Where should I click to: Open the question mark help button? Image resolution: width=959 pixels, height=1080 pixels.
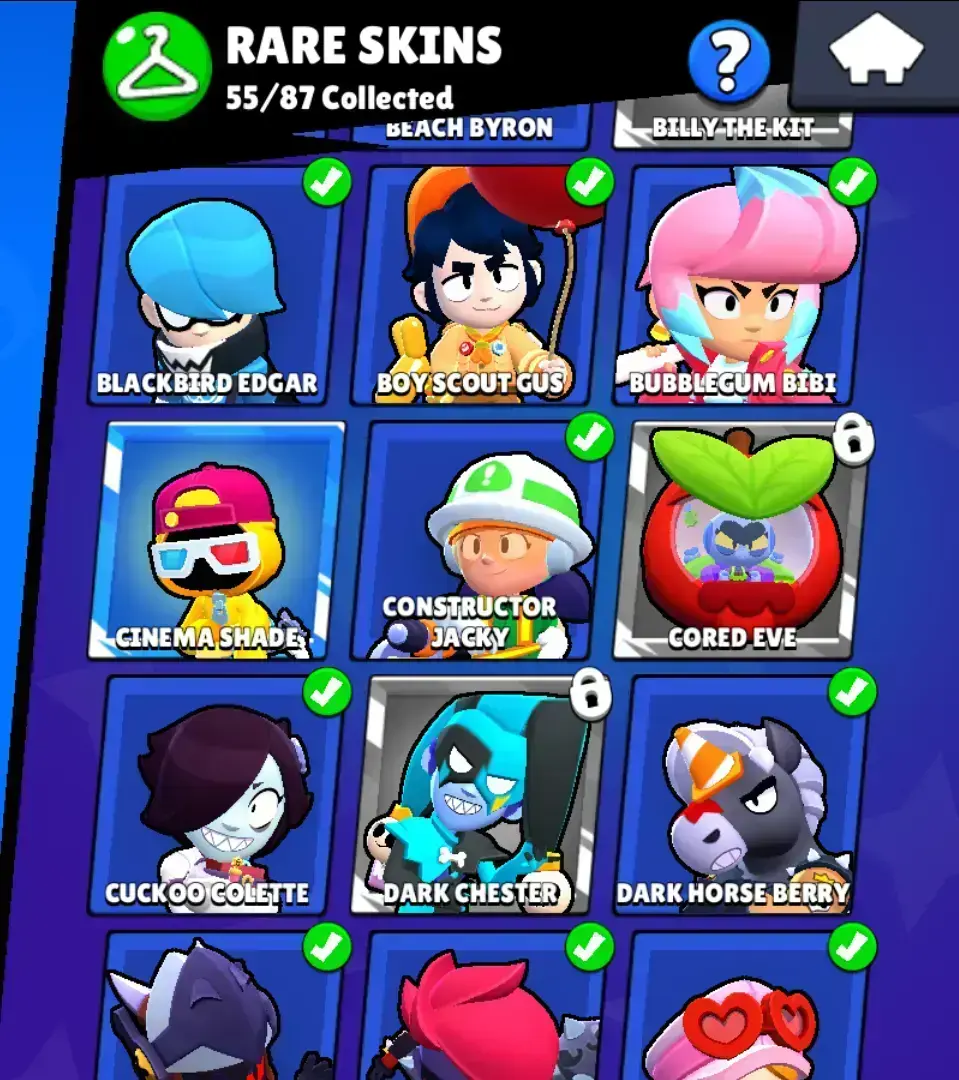tap(729, 62)
